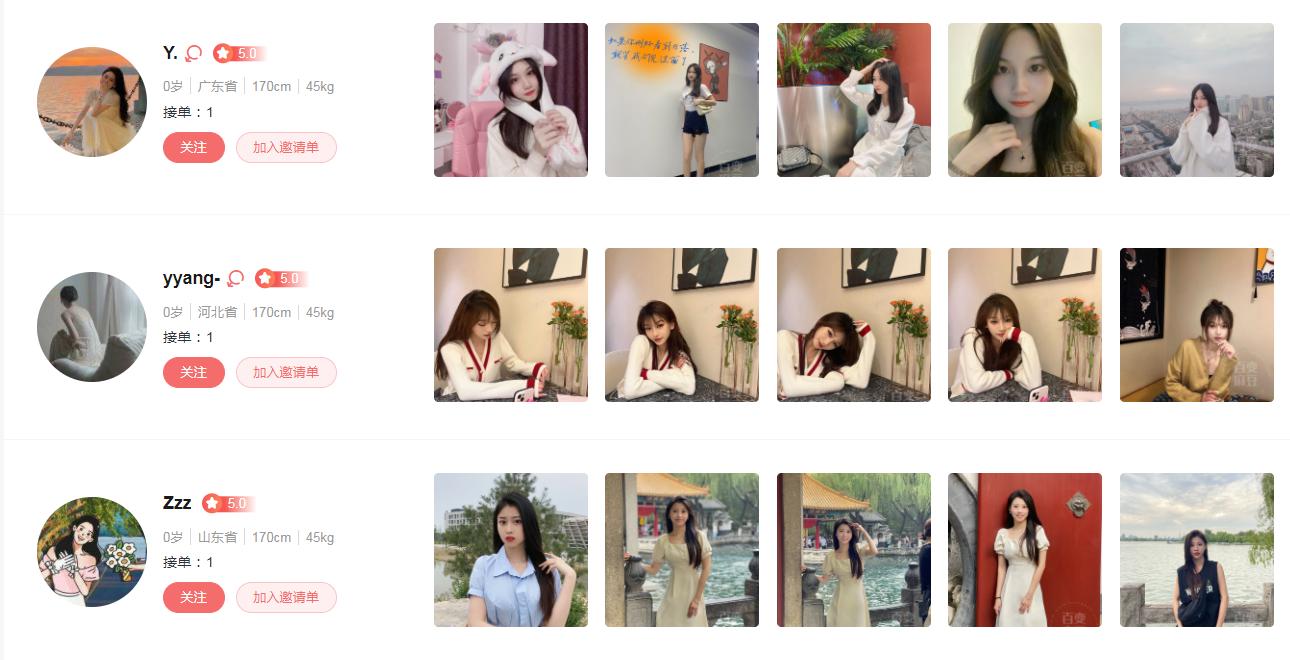Add yyang- to invitation list
1290x660 pixels.
pos(286,372)
